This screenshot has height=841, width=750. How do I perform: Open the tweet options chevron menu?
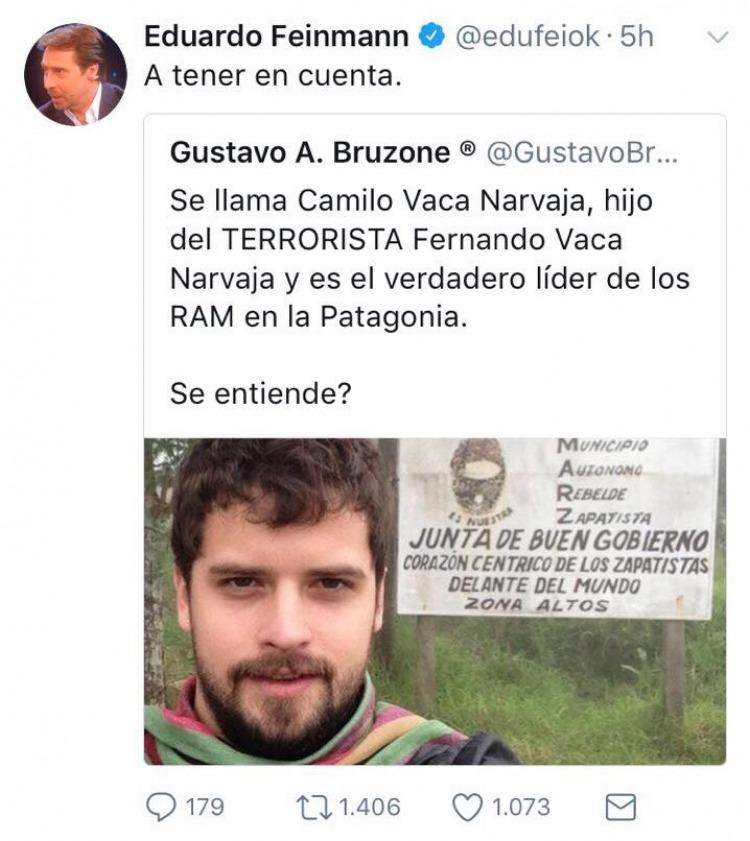[718, 38]
